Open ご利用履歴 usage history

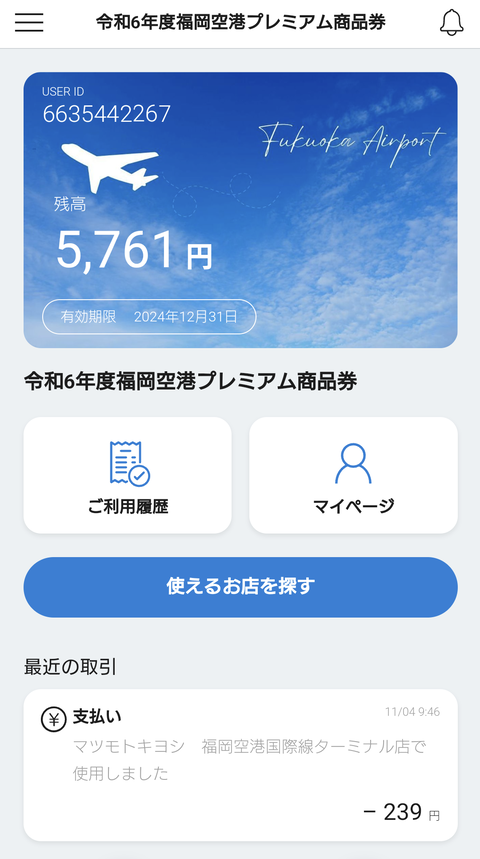click(128, 475)
